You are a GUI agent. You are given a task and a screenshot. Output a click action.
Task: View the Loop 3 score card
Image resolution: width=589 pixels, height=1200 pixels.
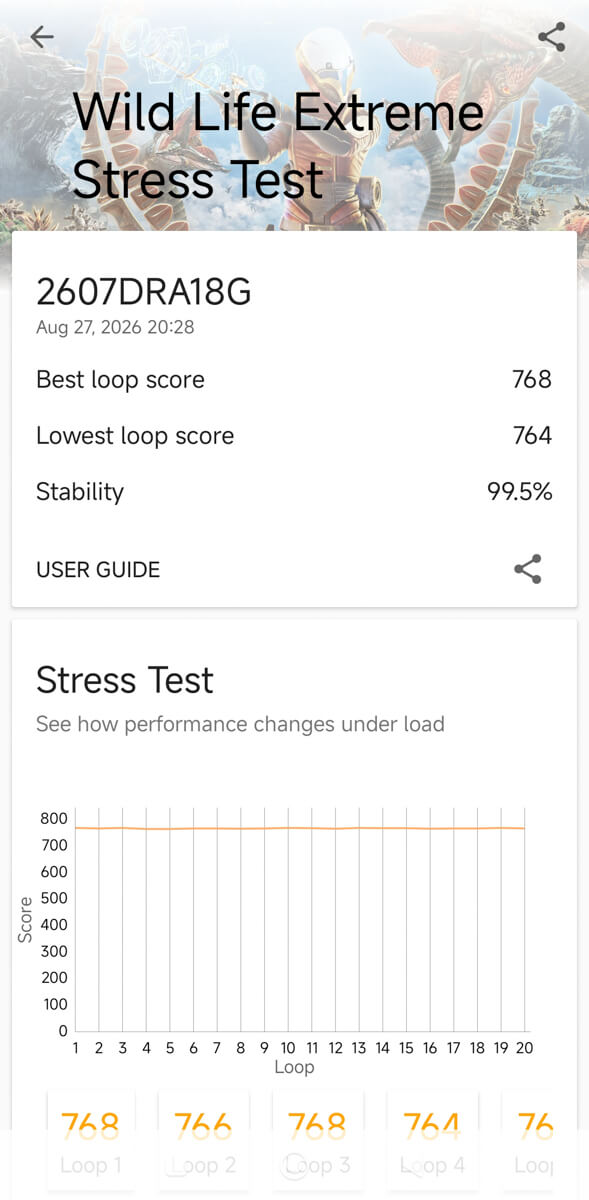pyautogui.click(x=317, y=1140)
